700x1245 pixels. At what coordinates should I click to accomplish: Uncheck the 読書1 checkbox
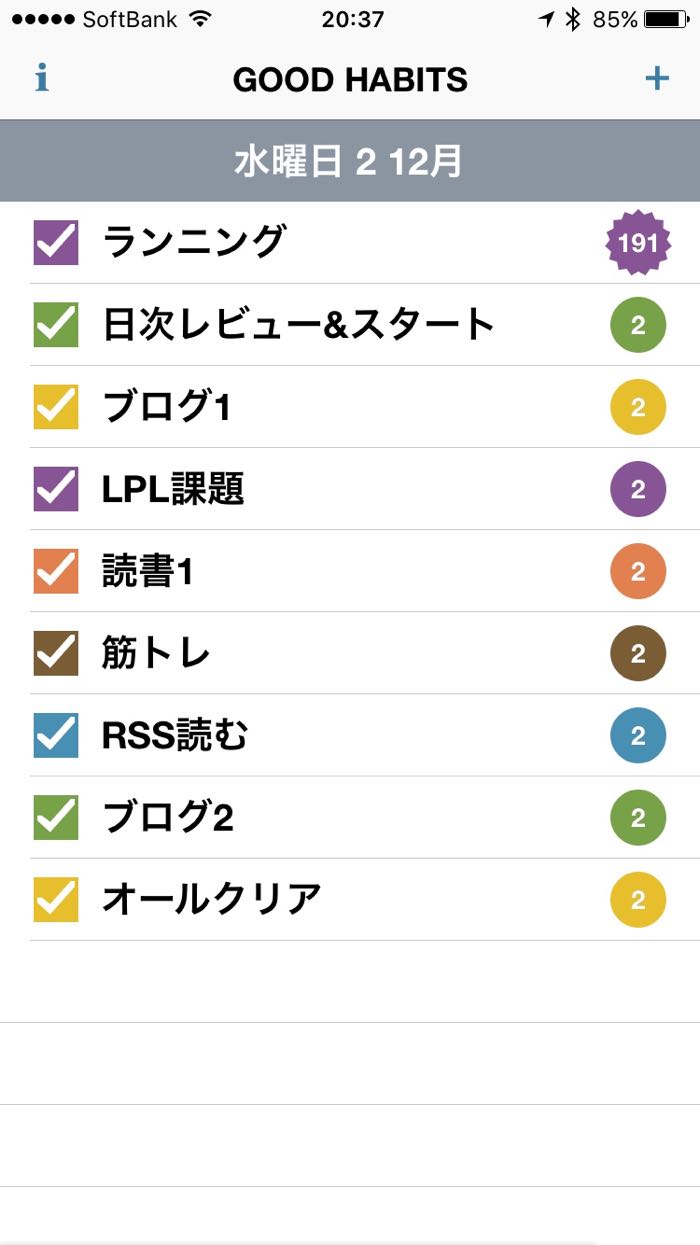[56, 571]
